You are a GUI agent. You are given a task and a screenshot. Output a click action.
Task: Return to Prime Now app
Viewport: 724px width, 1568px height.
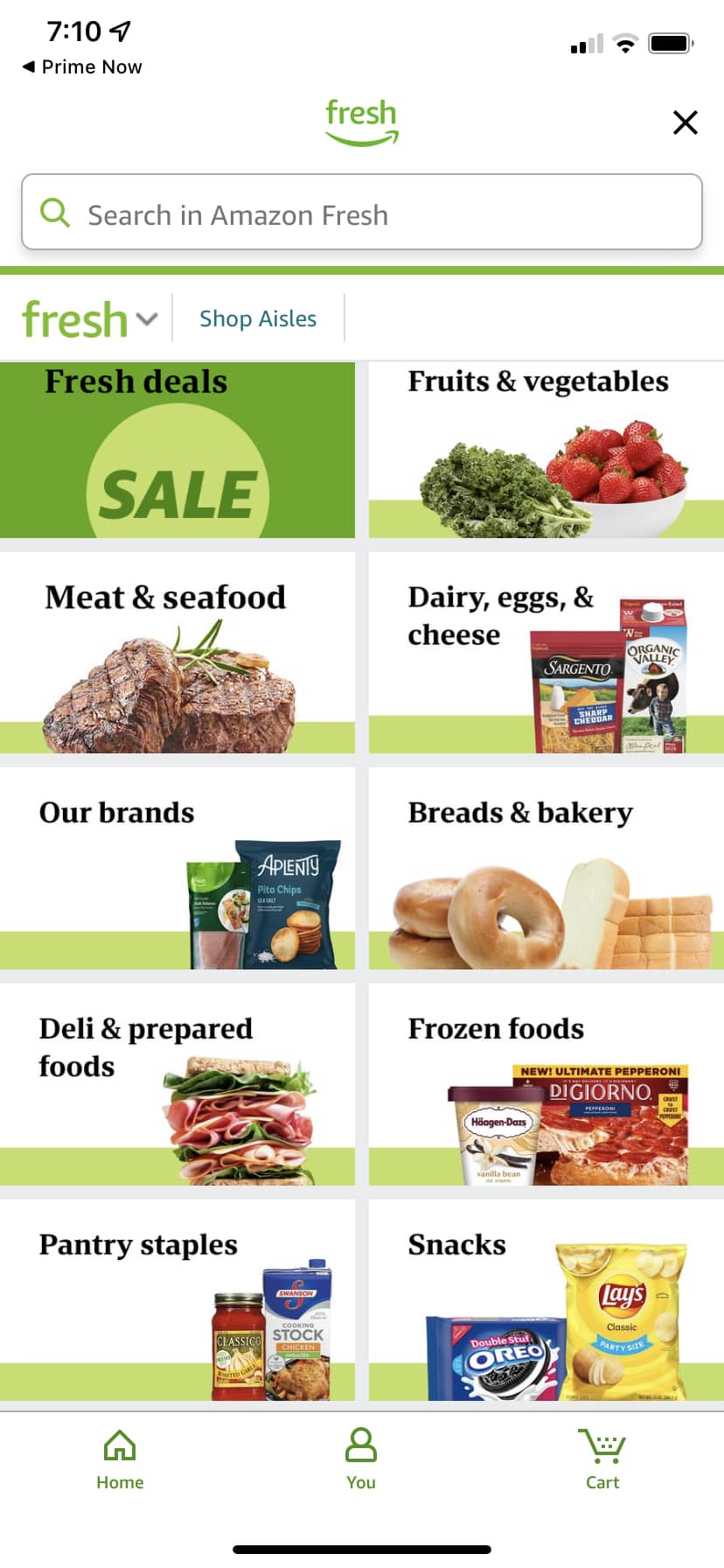[82, 66]
